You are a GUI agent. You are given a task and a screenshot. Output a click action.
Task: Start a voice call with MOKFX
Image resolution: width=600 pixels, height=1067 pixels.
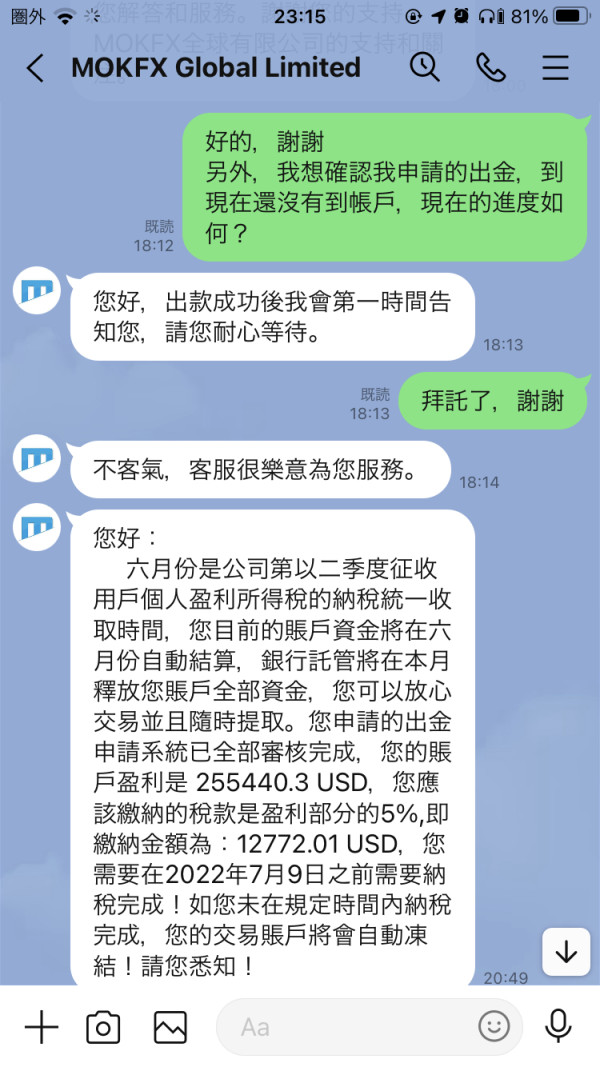490,67
